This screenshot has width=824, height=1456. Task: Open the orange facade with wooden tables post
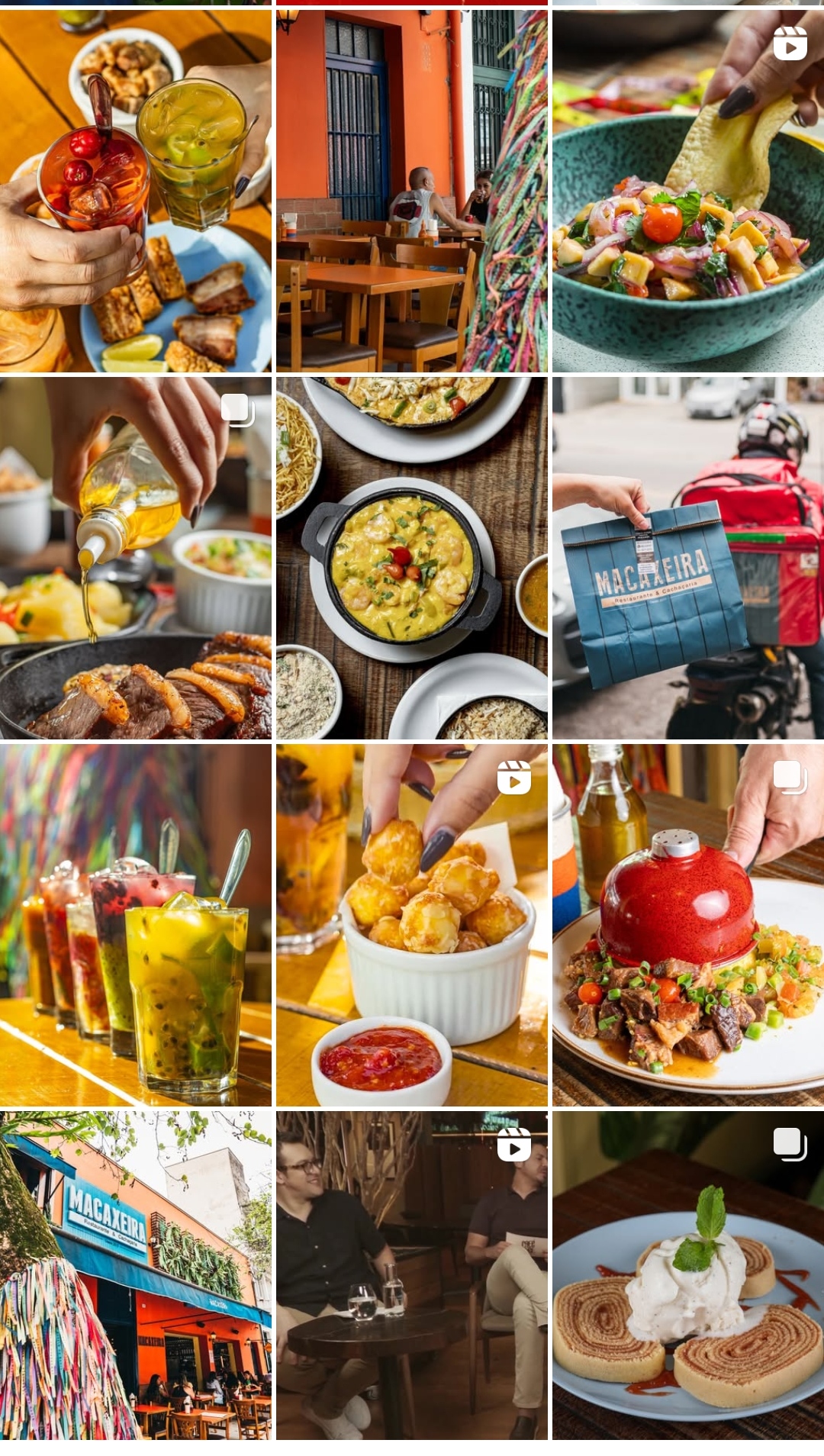pyautogui.click(x=411, y=191)
